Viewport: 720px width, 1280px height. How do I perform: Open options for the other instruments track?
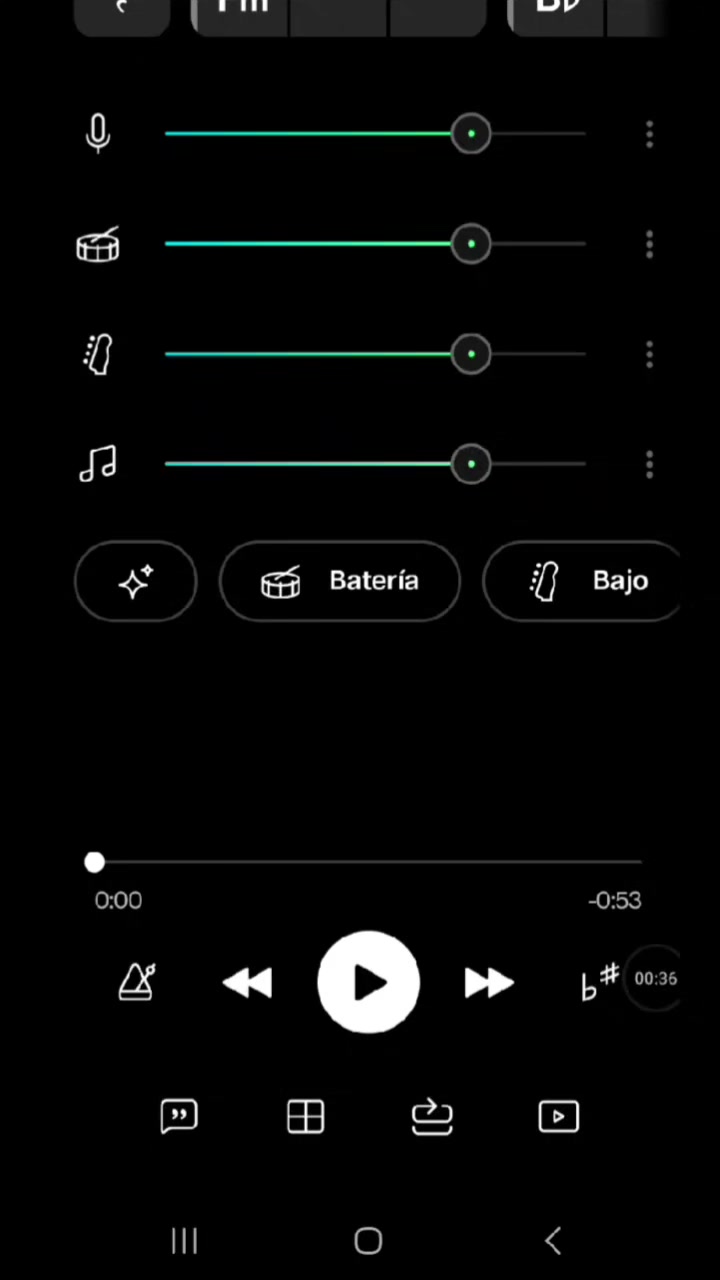(x=649, y=464)
